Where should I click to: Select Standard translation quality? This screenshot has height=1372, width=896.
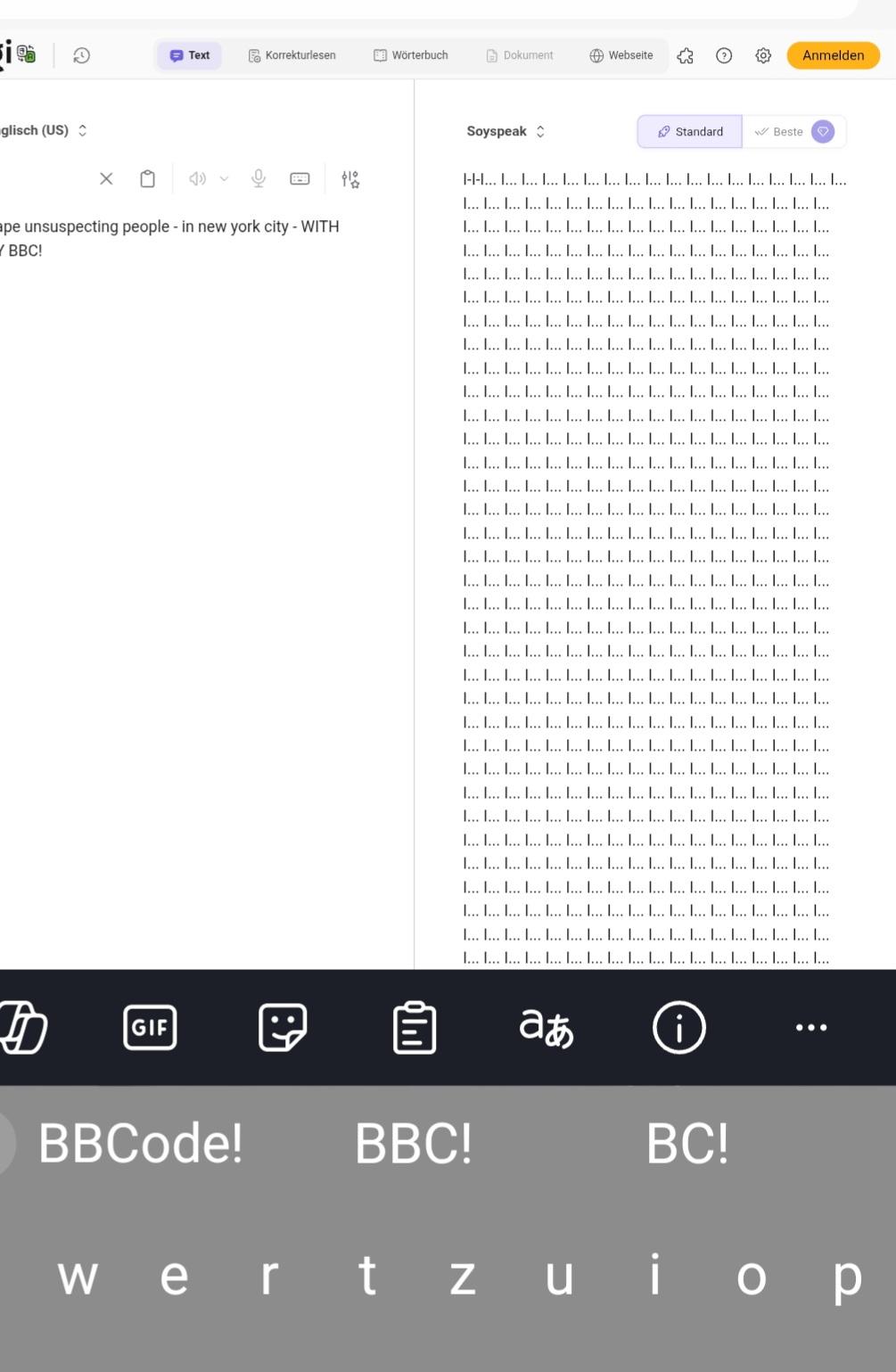coord(690,132)
